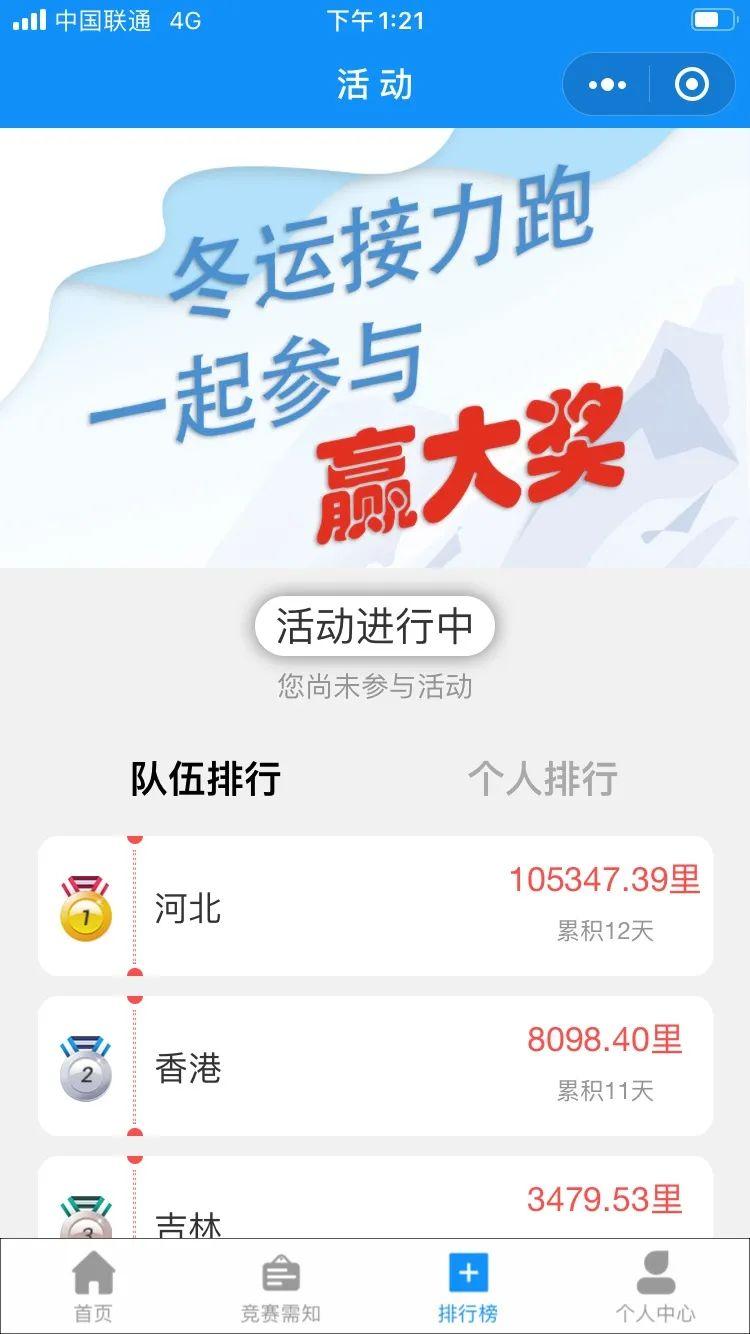Switch to the 个人排行 tab

tap(545, 778)
